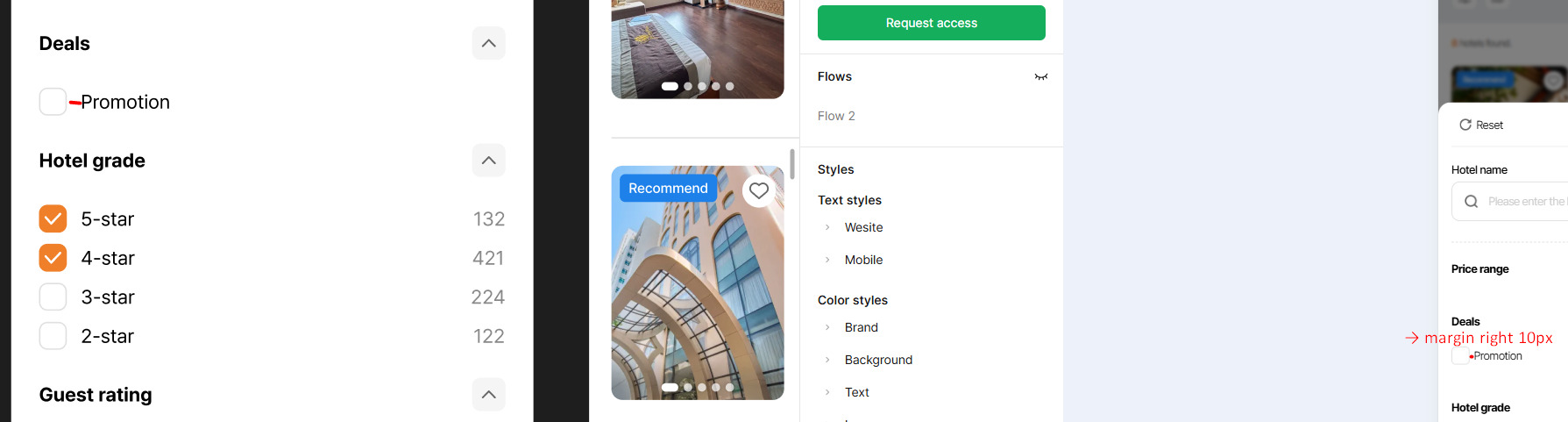This screenshot has width=1568, height=422.
Task: Check the Promotion checkbox under Deals
Action: (x=53, y=102)
